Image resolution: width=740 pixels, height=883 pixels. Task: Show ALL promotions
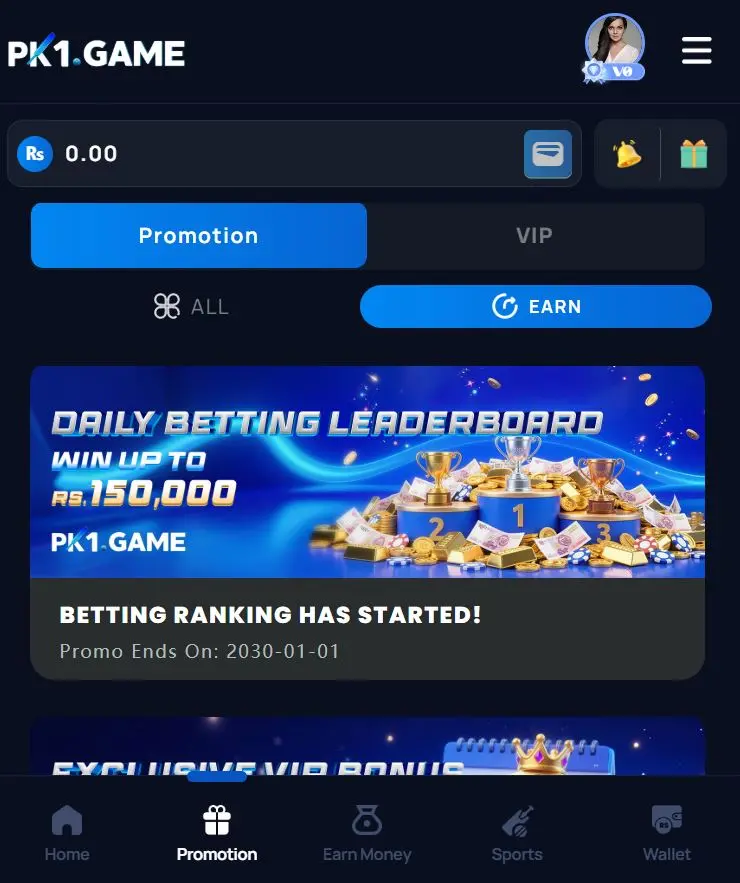click(x=191, y=307)
